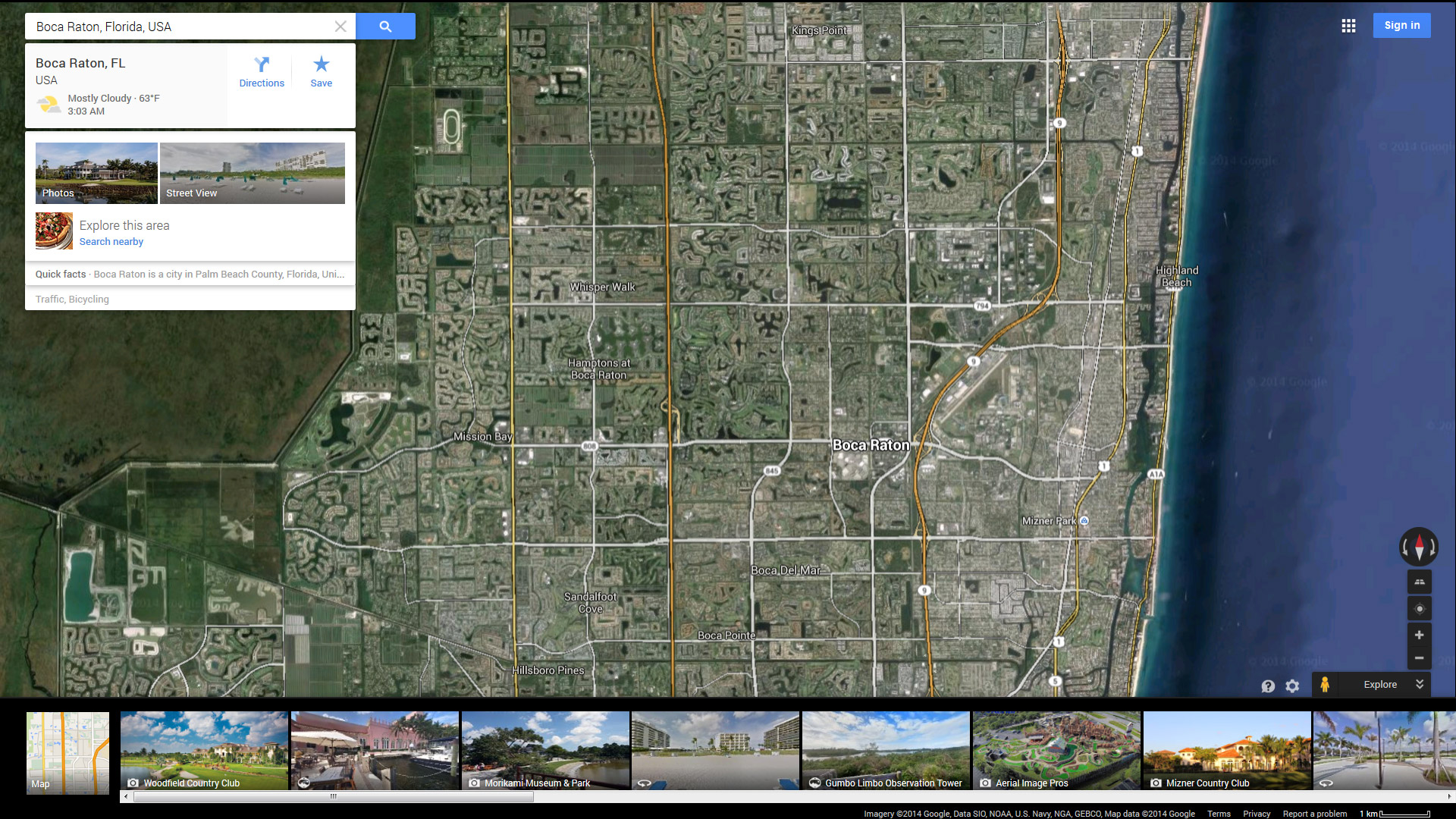
Task: Clear the search query with the X
Action: point(340,27)
